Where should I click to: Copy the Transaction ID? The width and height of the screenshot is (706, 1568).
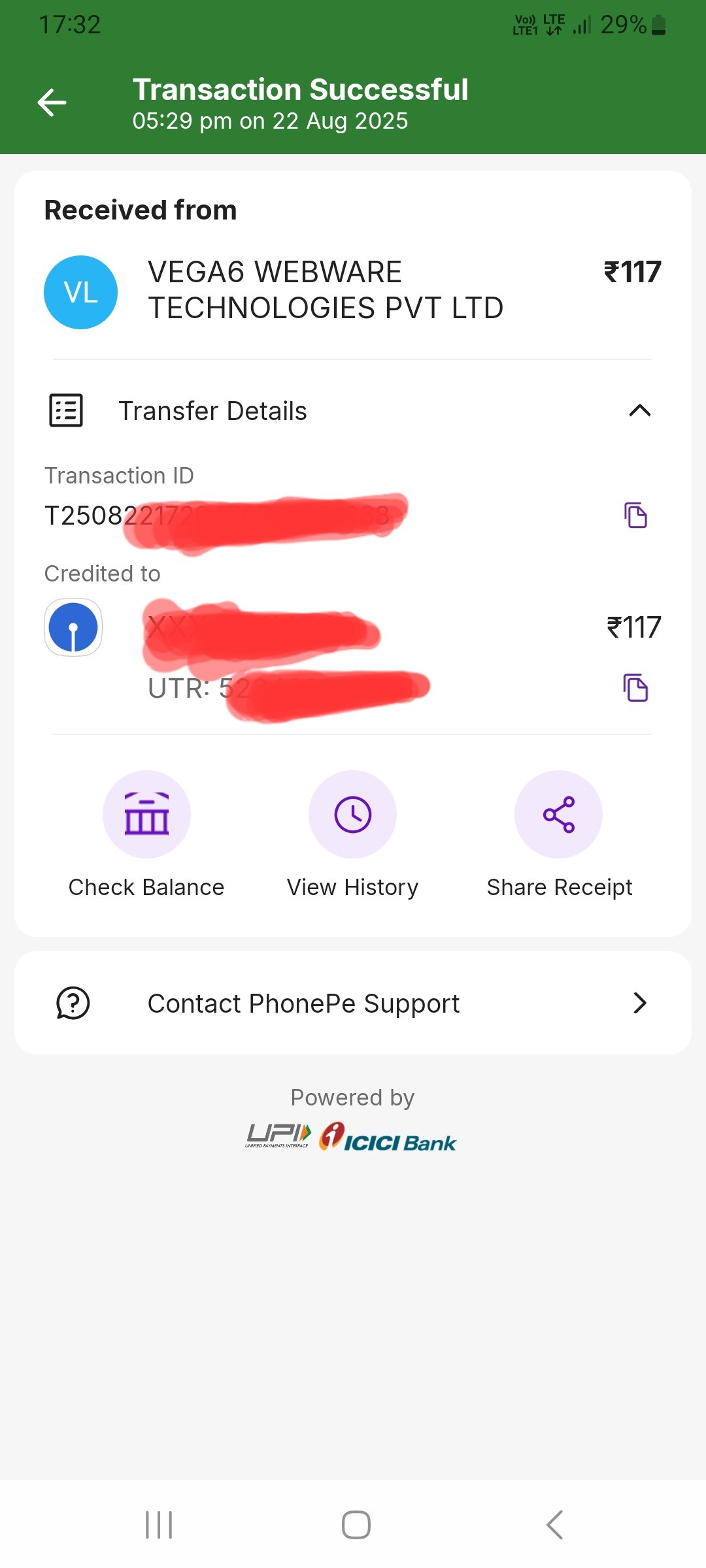tap(635, 515)
